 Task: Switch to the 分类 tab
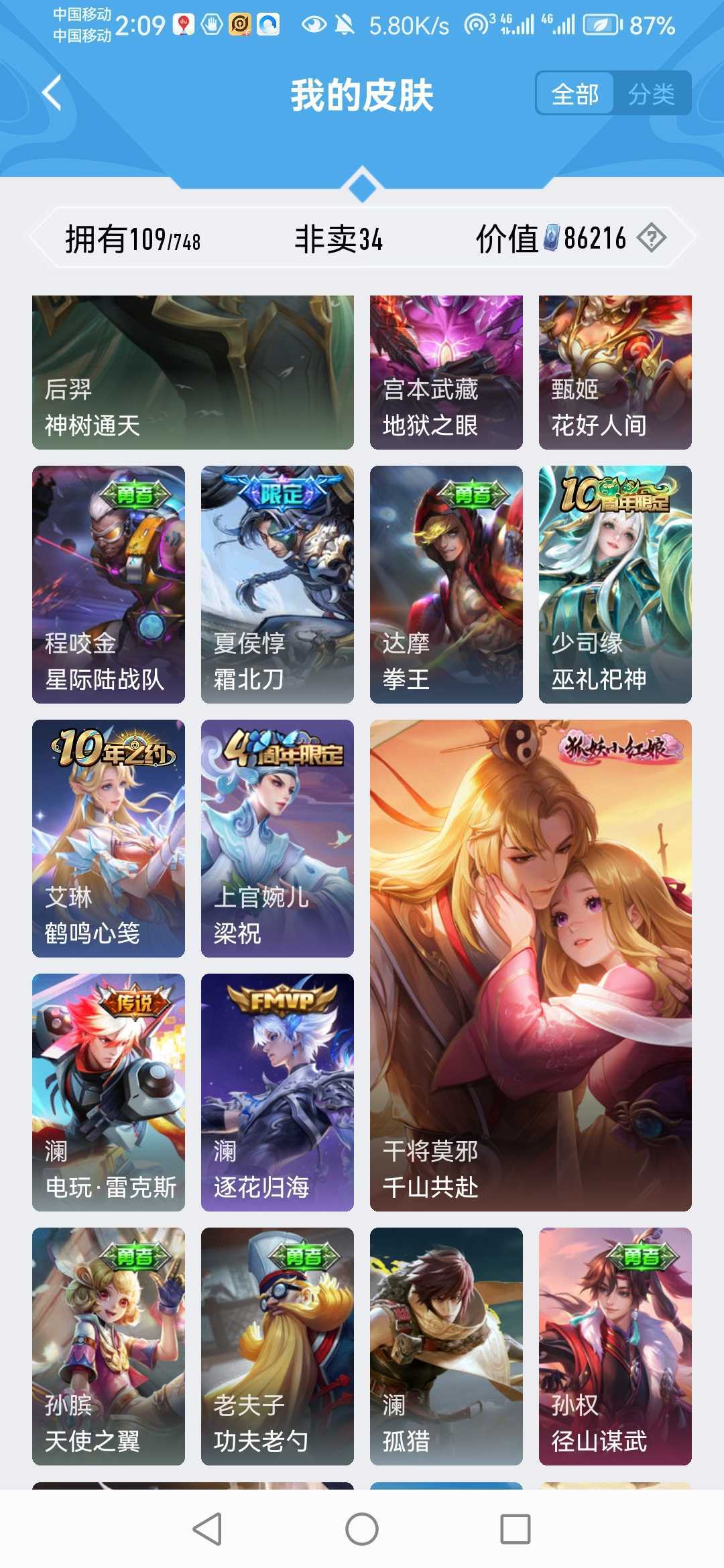(651, 94)
